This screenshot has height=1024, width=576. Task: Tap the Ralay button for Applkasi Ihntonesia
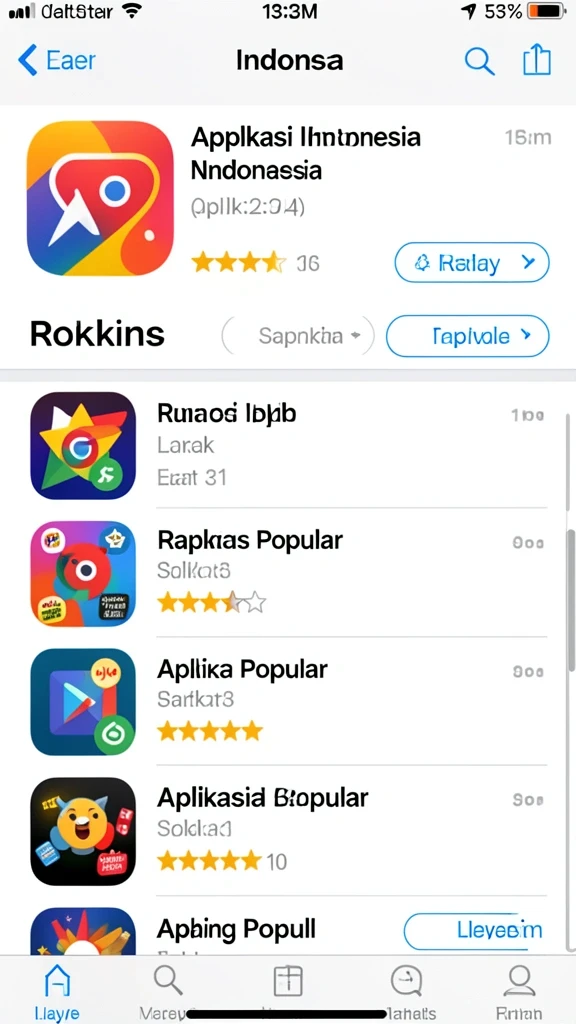tap(472, 263)
